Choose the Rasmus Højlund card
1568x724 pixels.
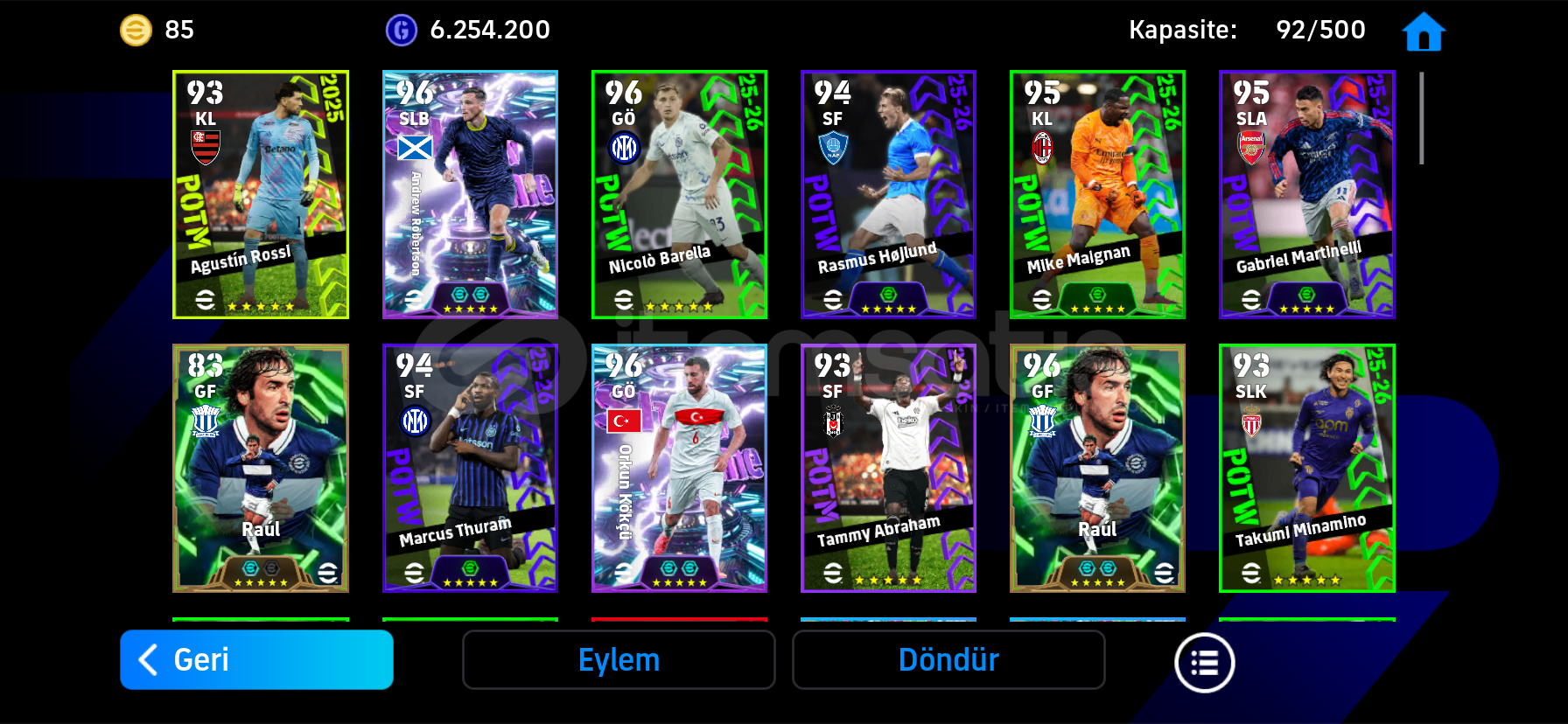(888, 194)
